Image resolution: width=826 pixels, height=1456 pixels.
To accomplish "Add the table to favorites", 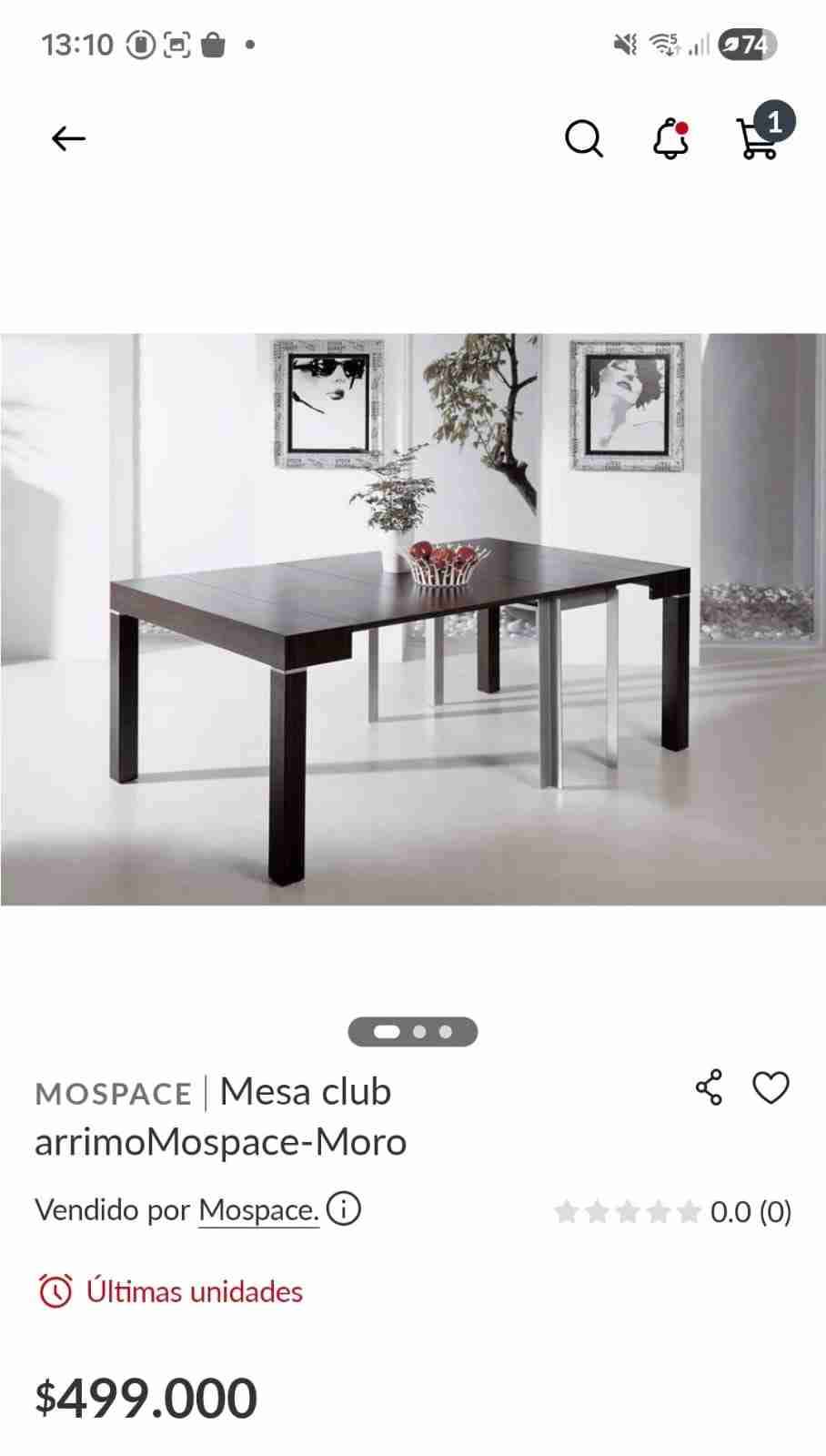I will [771, 1087].
